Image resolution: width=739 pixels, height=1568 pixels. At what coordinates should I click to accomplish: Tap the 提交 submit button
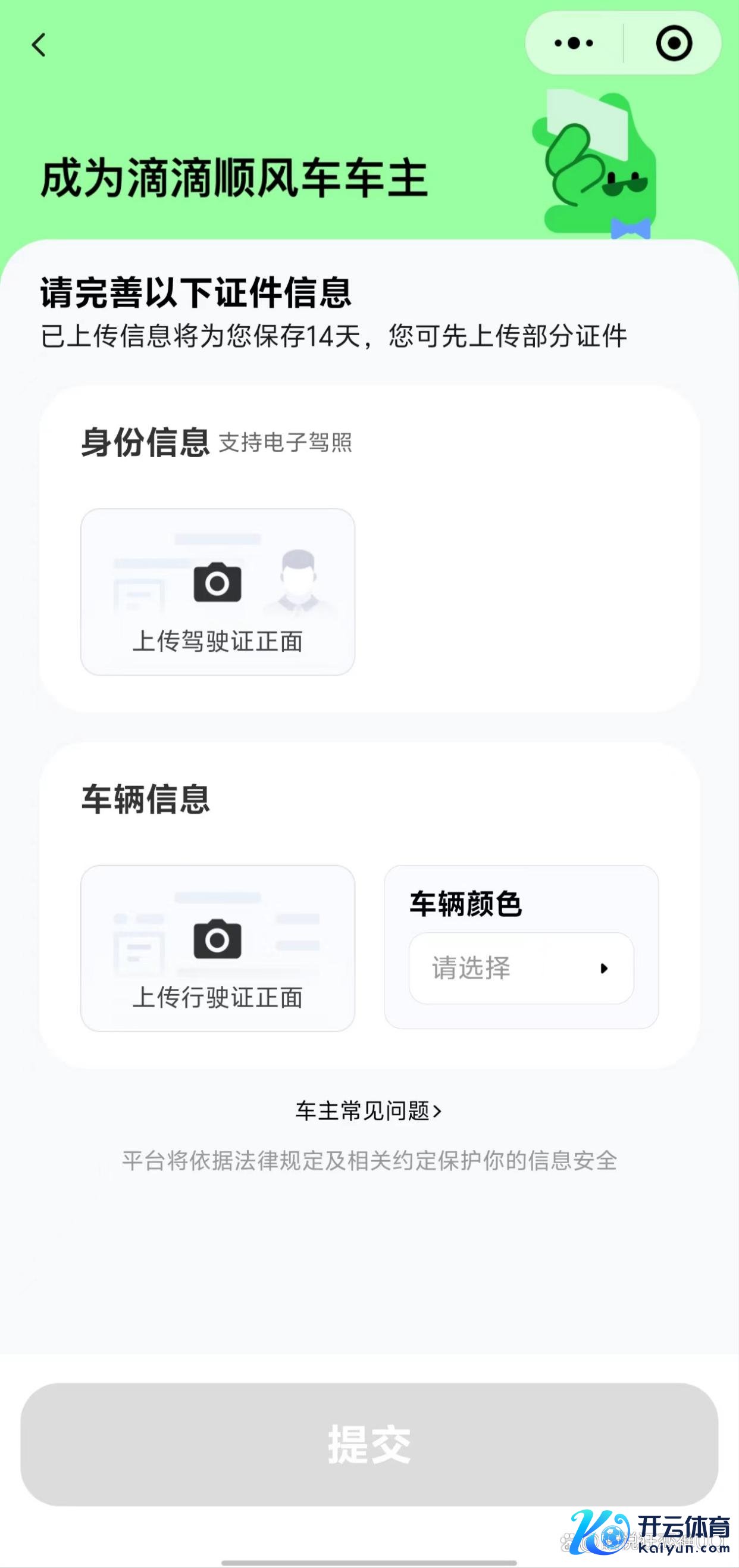tap(369, 1444)
